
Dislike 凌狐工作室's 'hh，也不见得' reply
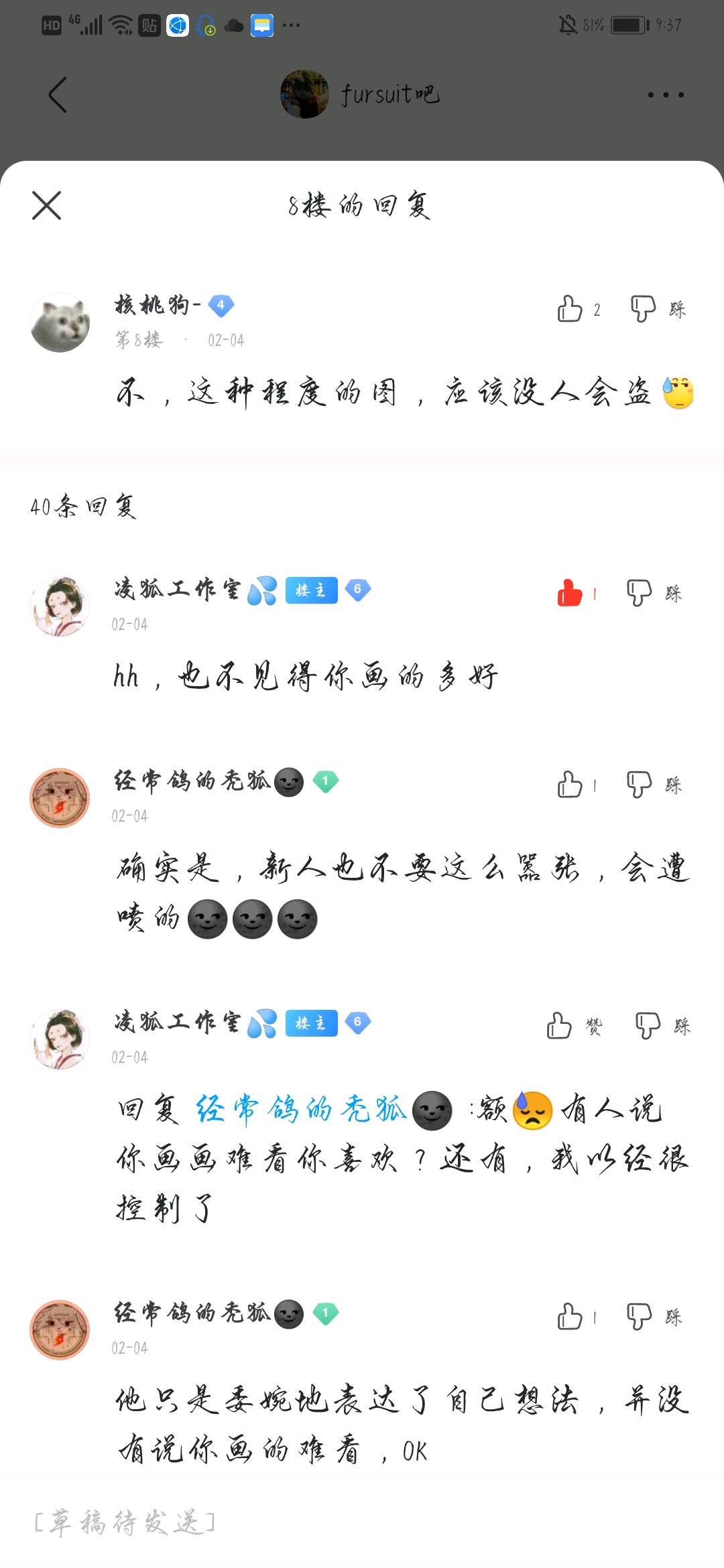tap(639, 593)
